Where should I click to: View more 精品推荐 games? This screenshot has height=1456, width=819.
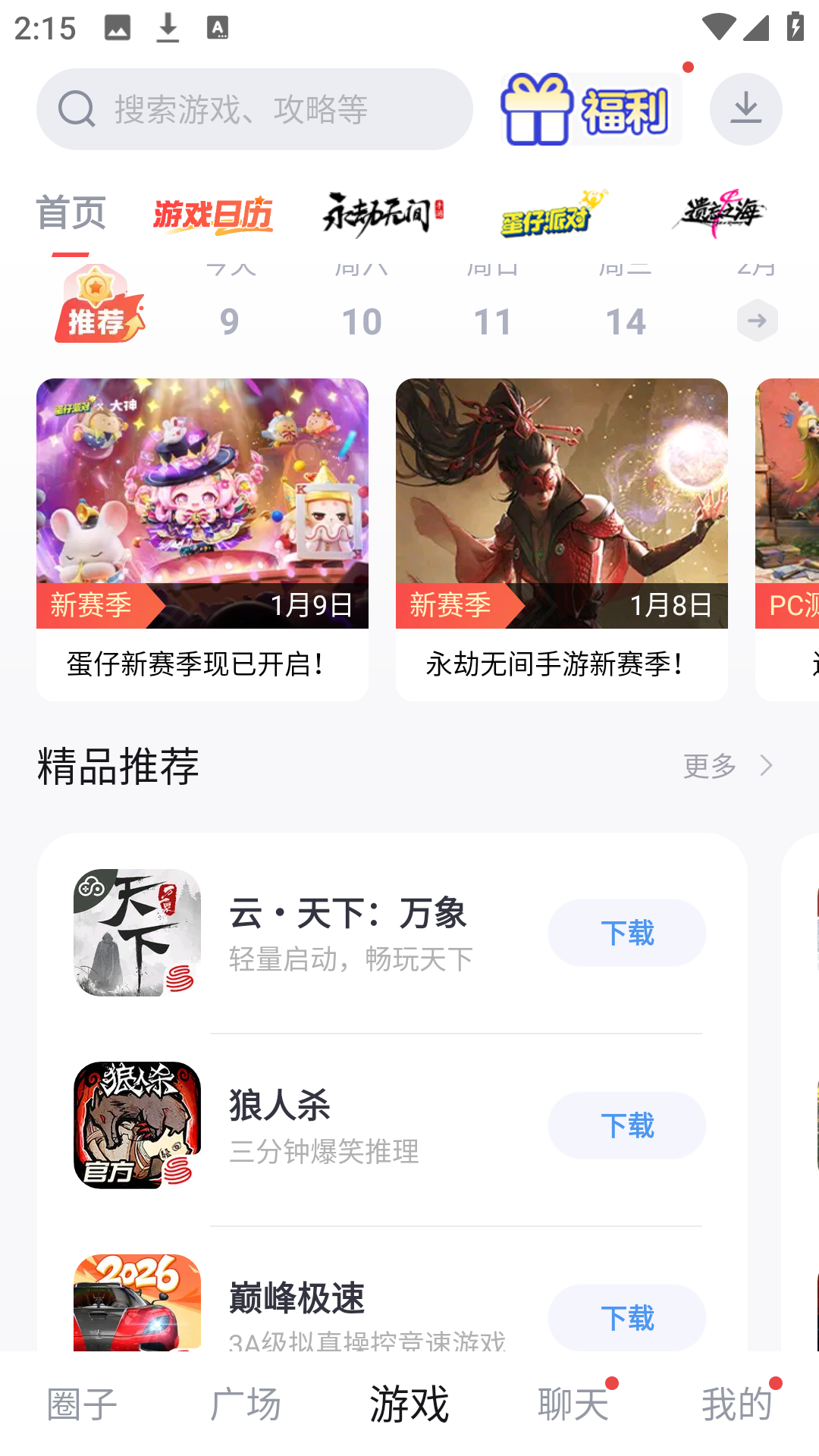coord(727,766)
